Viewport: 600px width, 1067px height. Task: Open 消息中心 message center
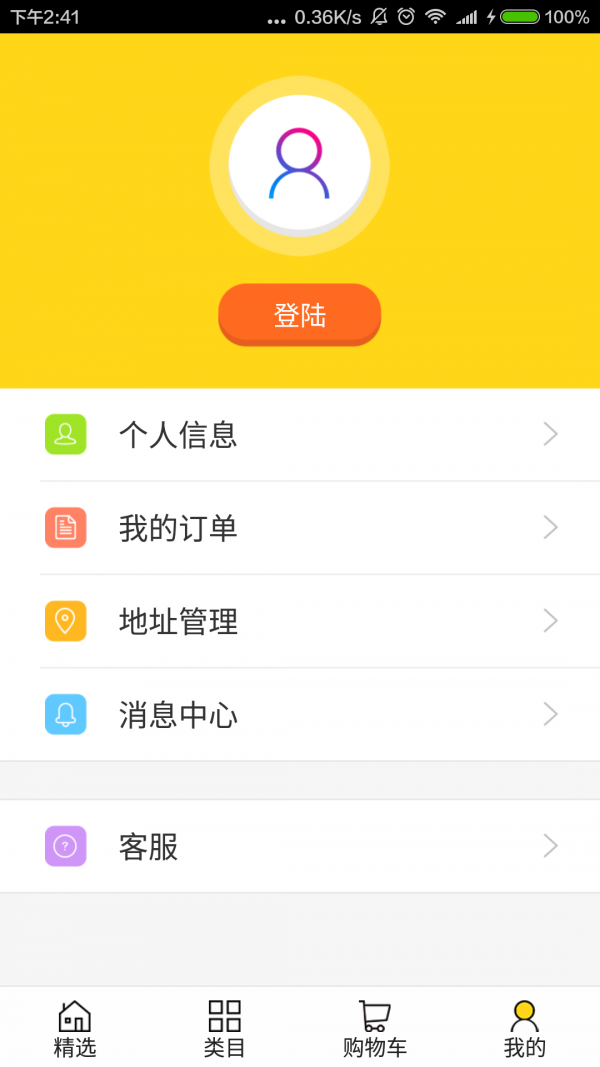(299, 714)
